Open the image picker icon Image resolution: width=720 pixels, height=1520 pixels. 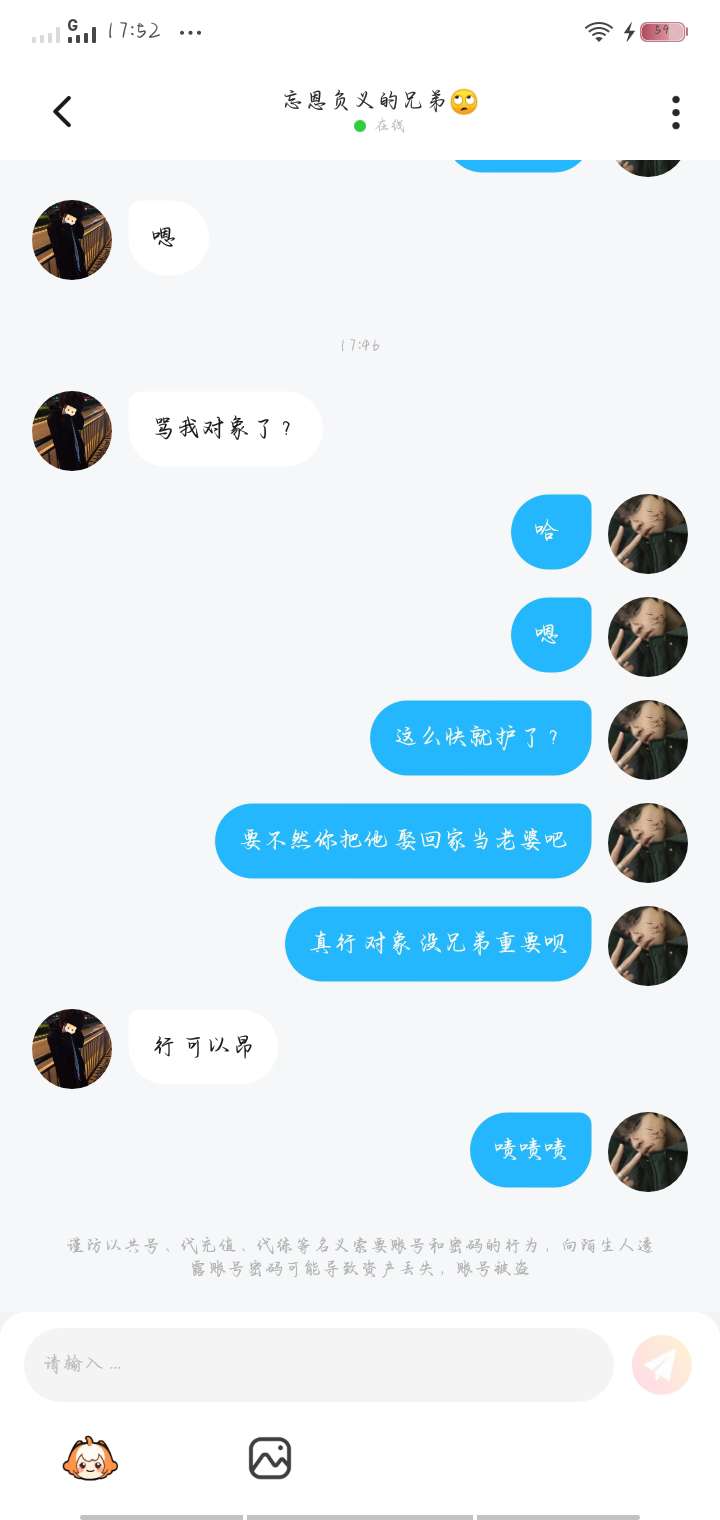(270, 1458)
